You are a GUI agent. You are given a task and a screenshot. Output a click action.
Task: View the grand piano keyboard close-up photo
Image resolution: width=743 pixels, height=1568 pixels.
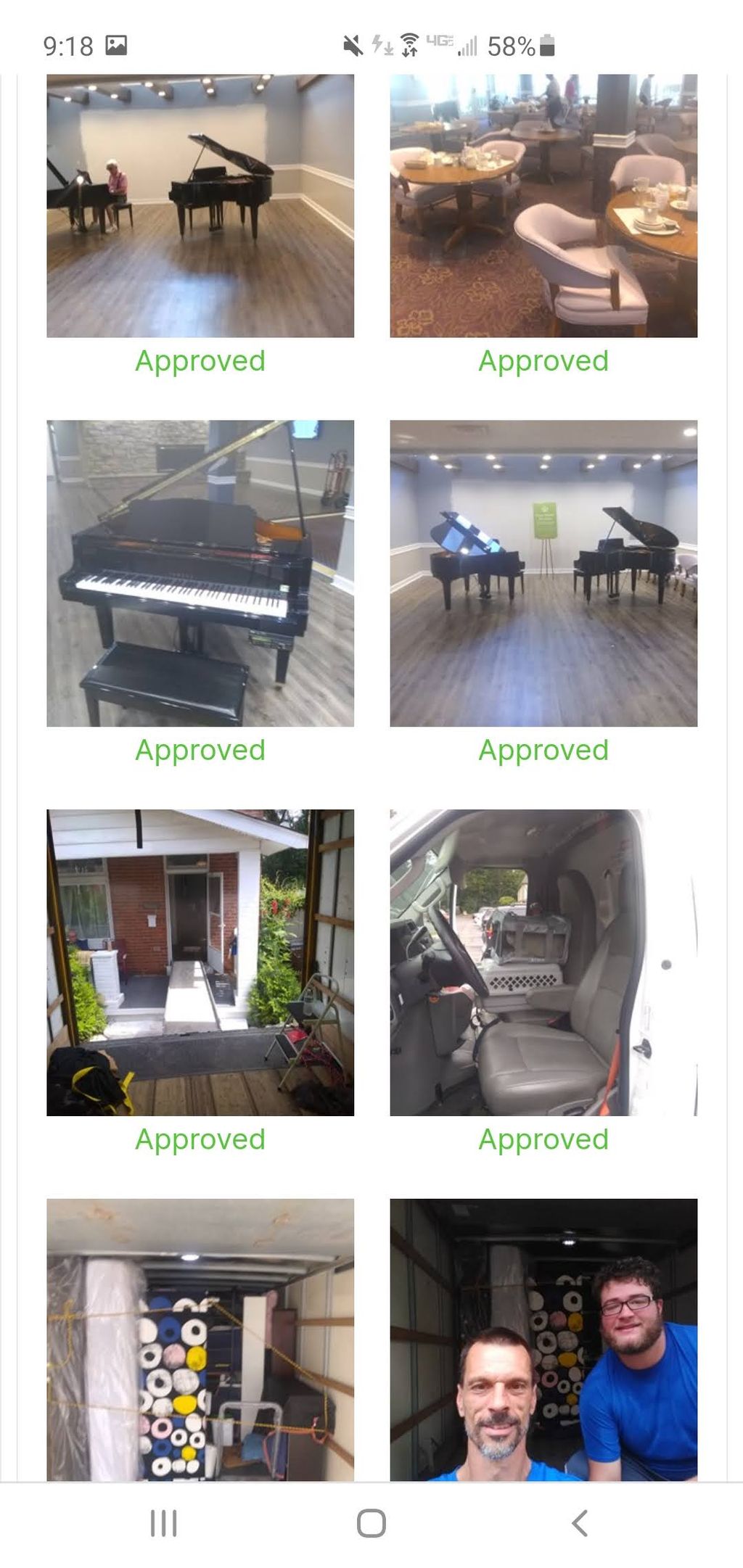click(x=200, y=573)
